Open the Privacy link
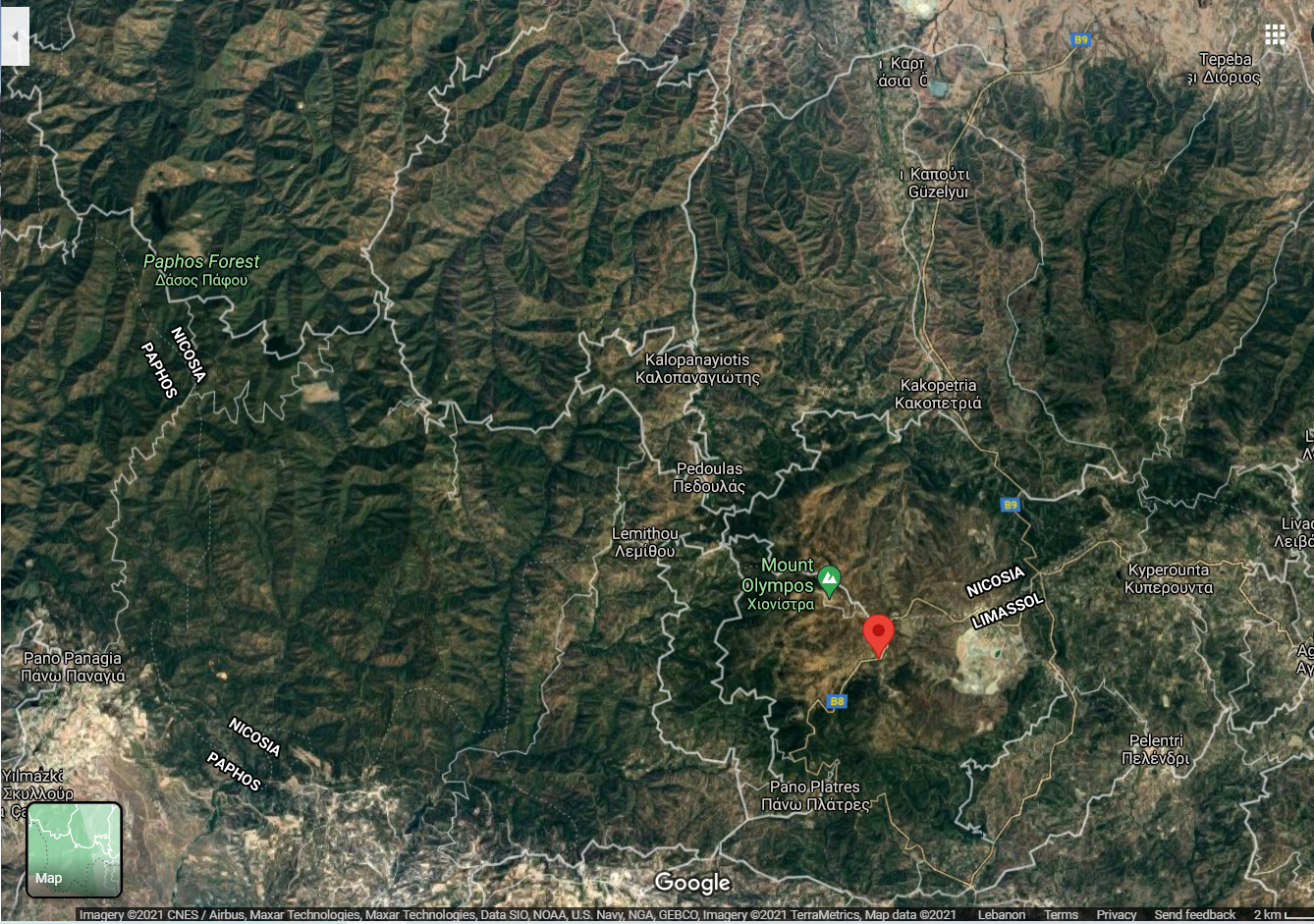 [x=1116, y=915]
